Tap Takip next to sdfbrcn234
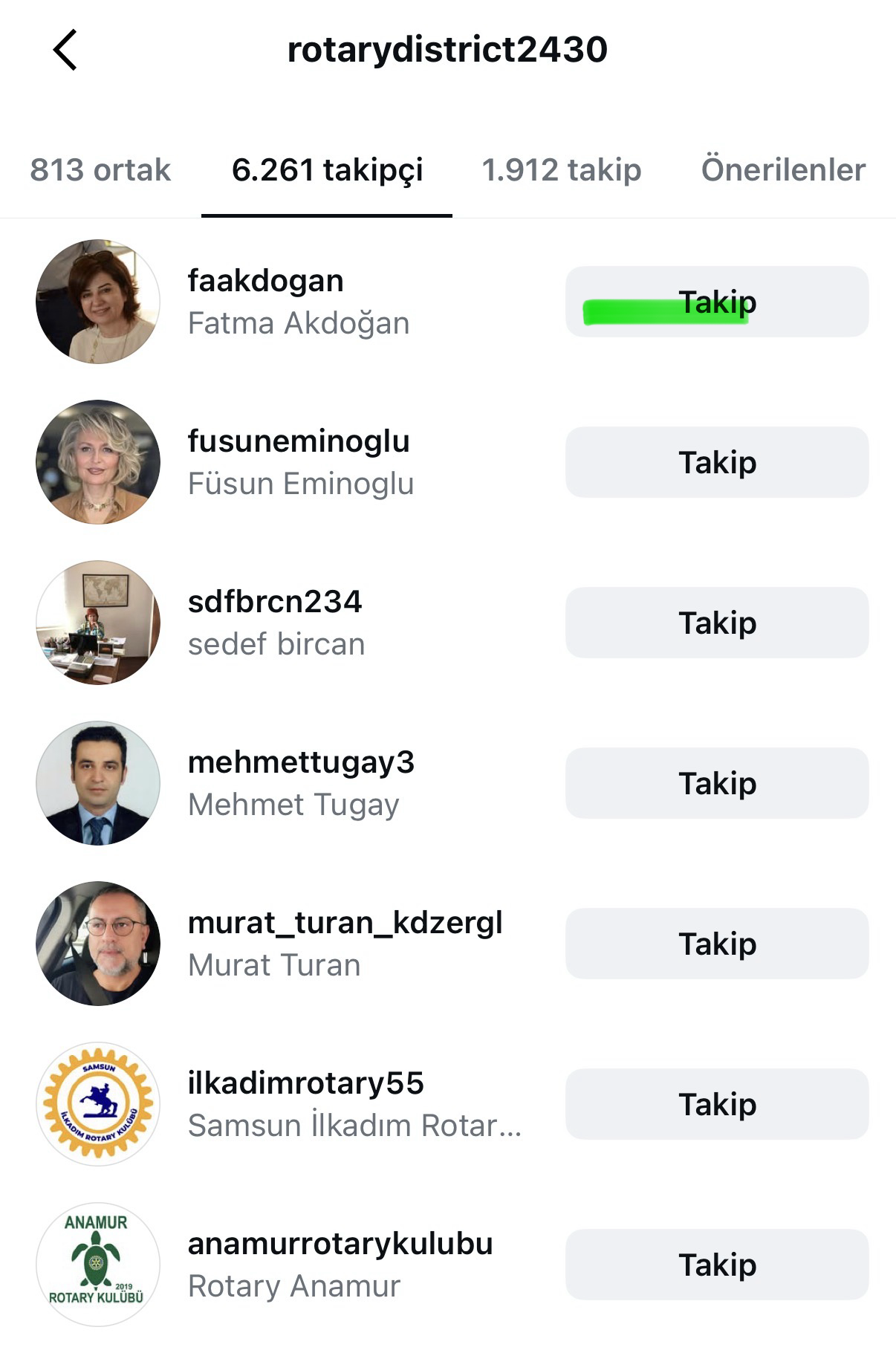Screen dimensions: 896x1353 pos(717,623)
